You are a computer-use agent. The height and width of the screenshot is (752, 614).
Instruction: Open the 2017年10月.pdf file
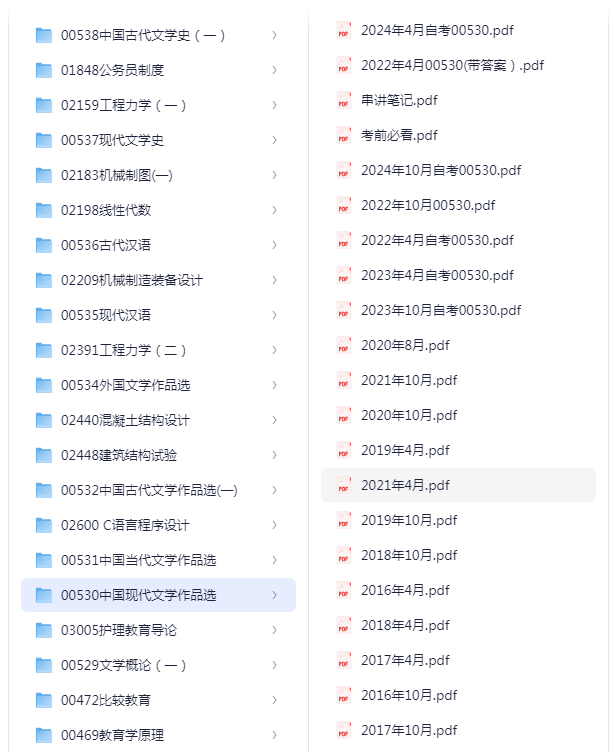coord(458,730)
